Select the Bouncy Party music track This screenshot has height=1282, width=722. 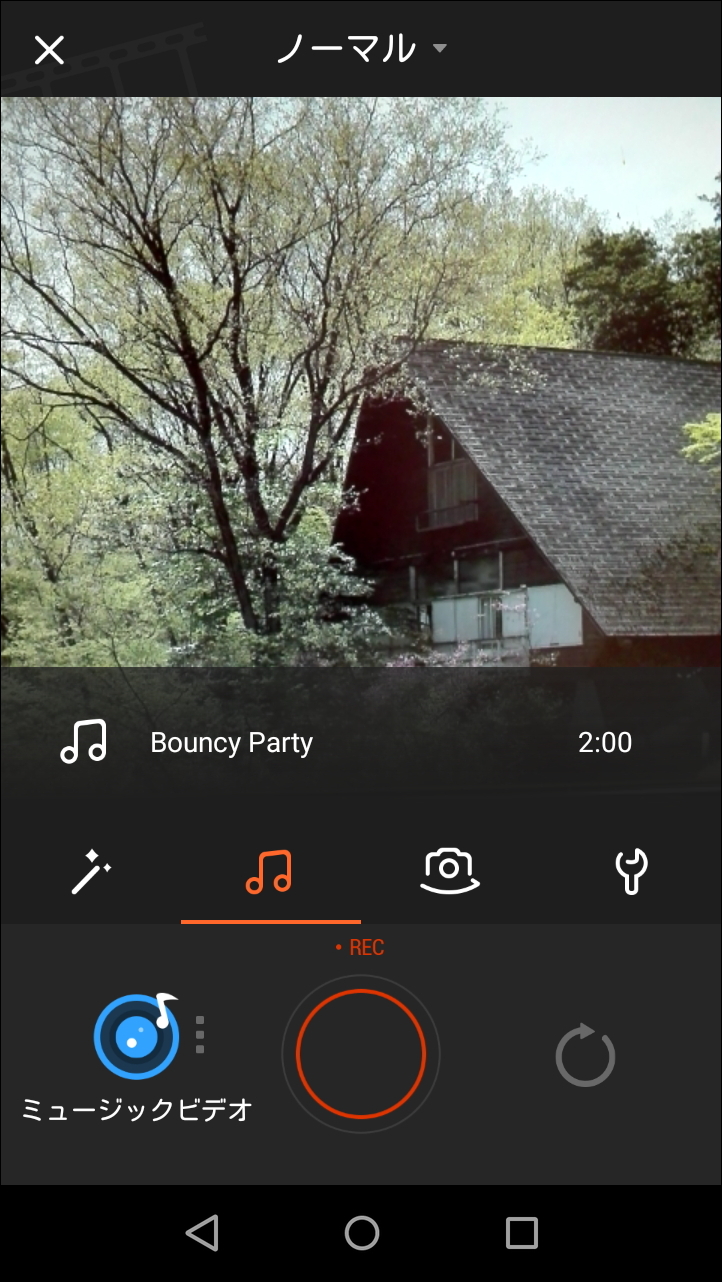(x=231, y=743)
